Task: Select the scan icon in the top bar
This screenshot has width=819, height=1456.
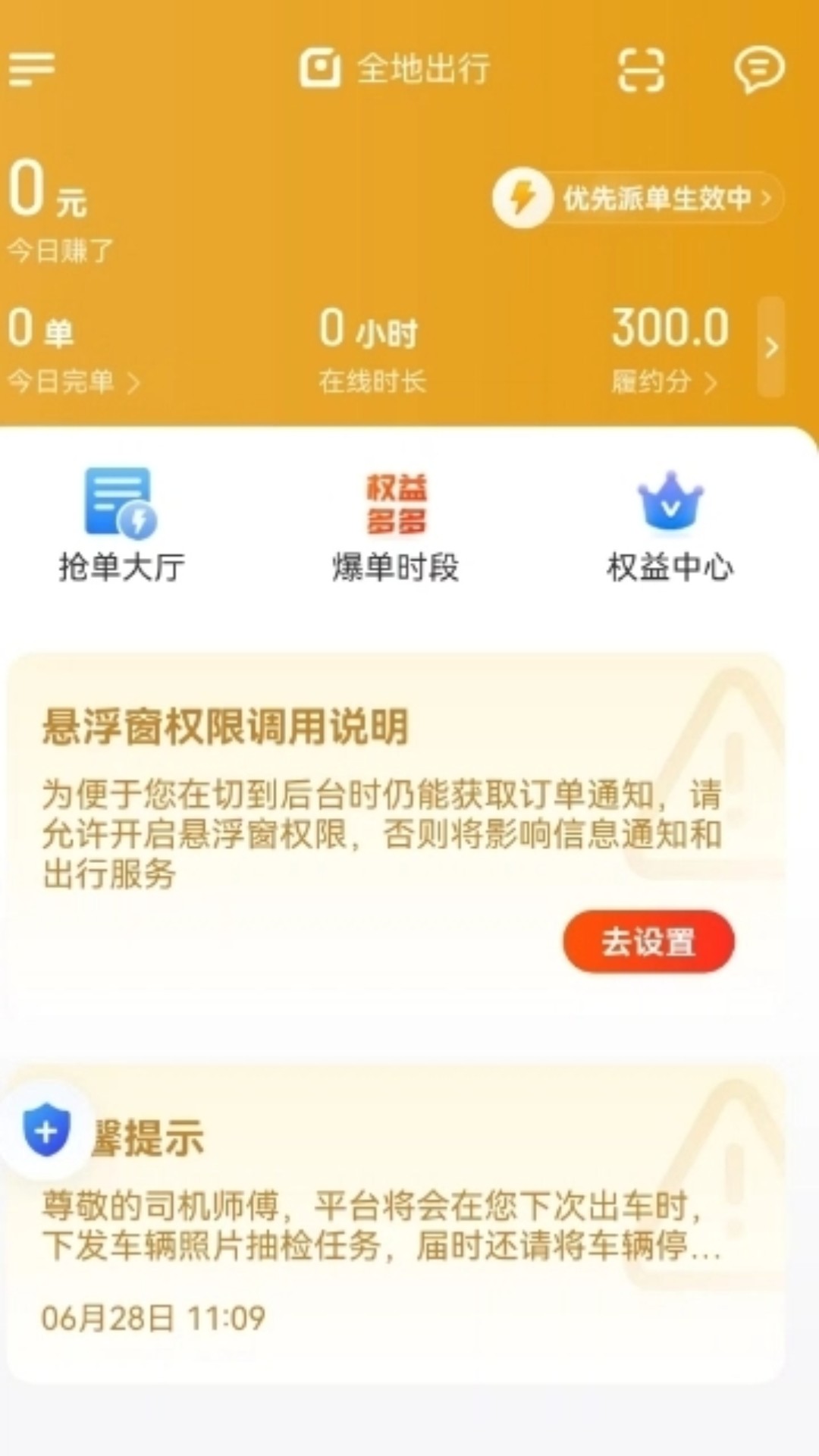Action: [x=639, y=69]
